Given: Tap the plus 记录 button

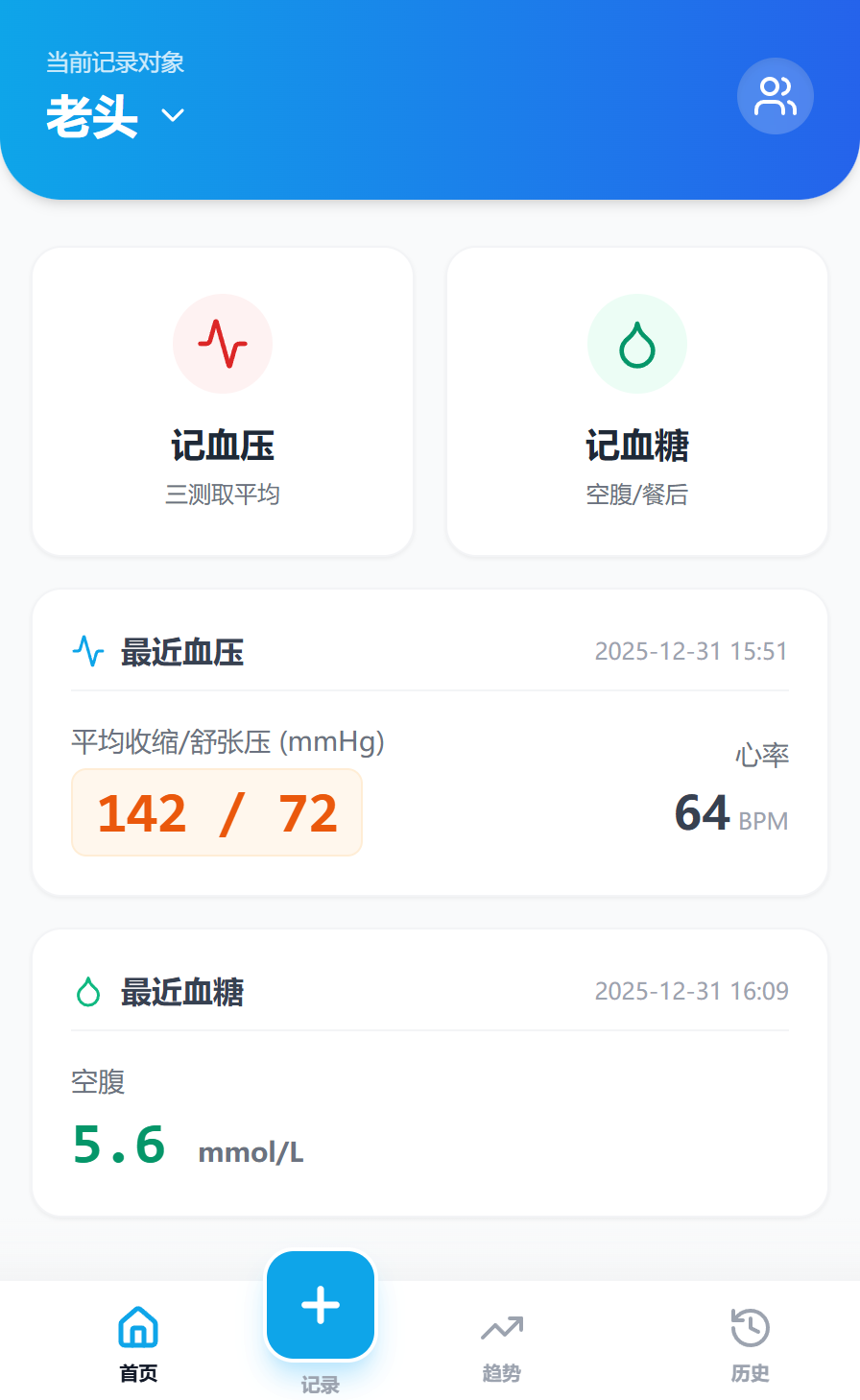Looking at the screenshot, I should pyautogui.click(x=321, y=1306).
